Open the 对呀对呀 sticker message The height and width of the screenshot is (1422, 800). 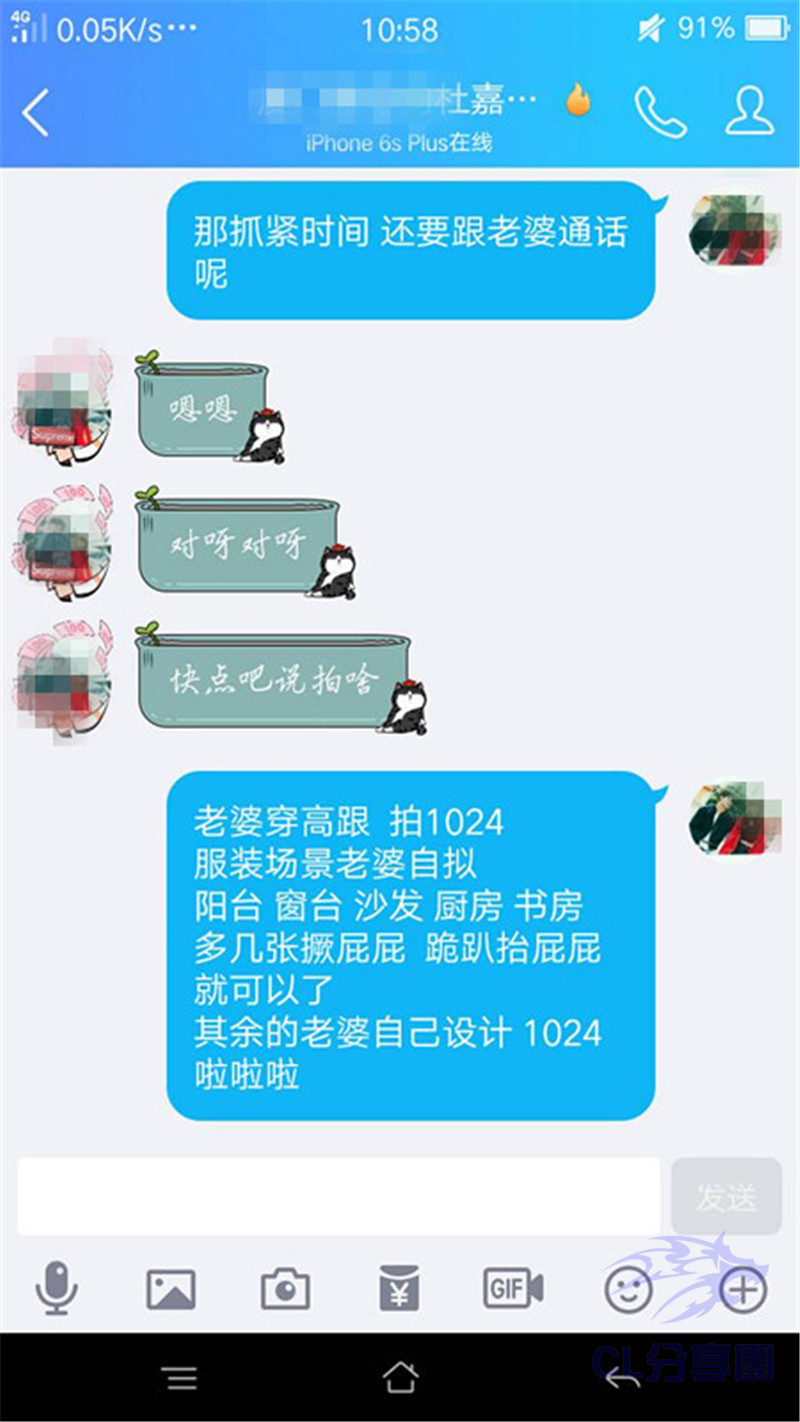(246, 544)
